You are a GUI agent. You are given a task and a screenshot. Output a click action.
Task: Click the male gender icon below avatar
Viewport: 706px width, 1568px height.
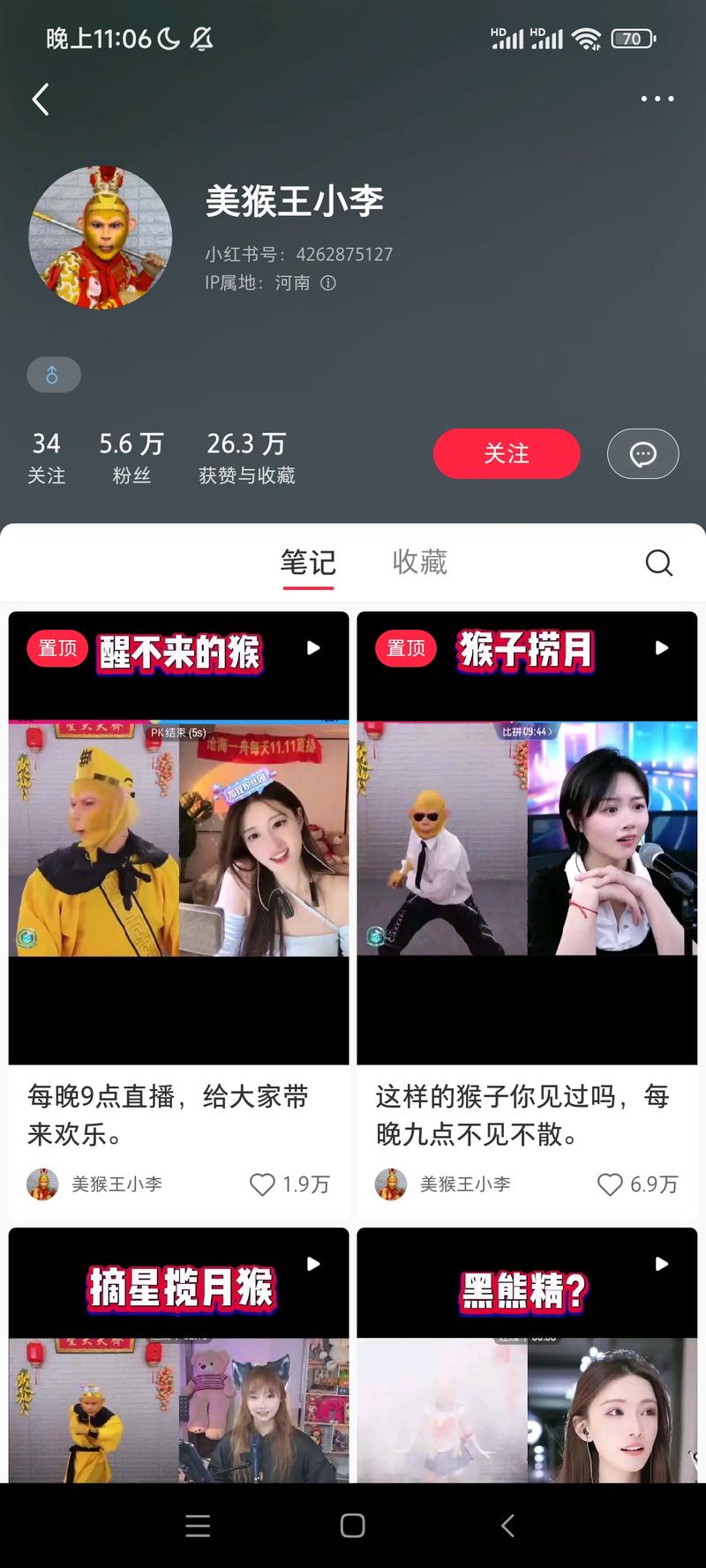pyautogui.click(x=54, y=375)
